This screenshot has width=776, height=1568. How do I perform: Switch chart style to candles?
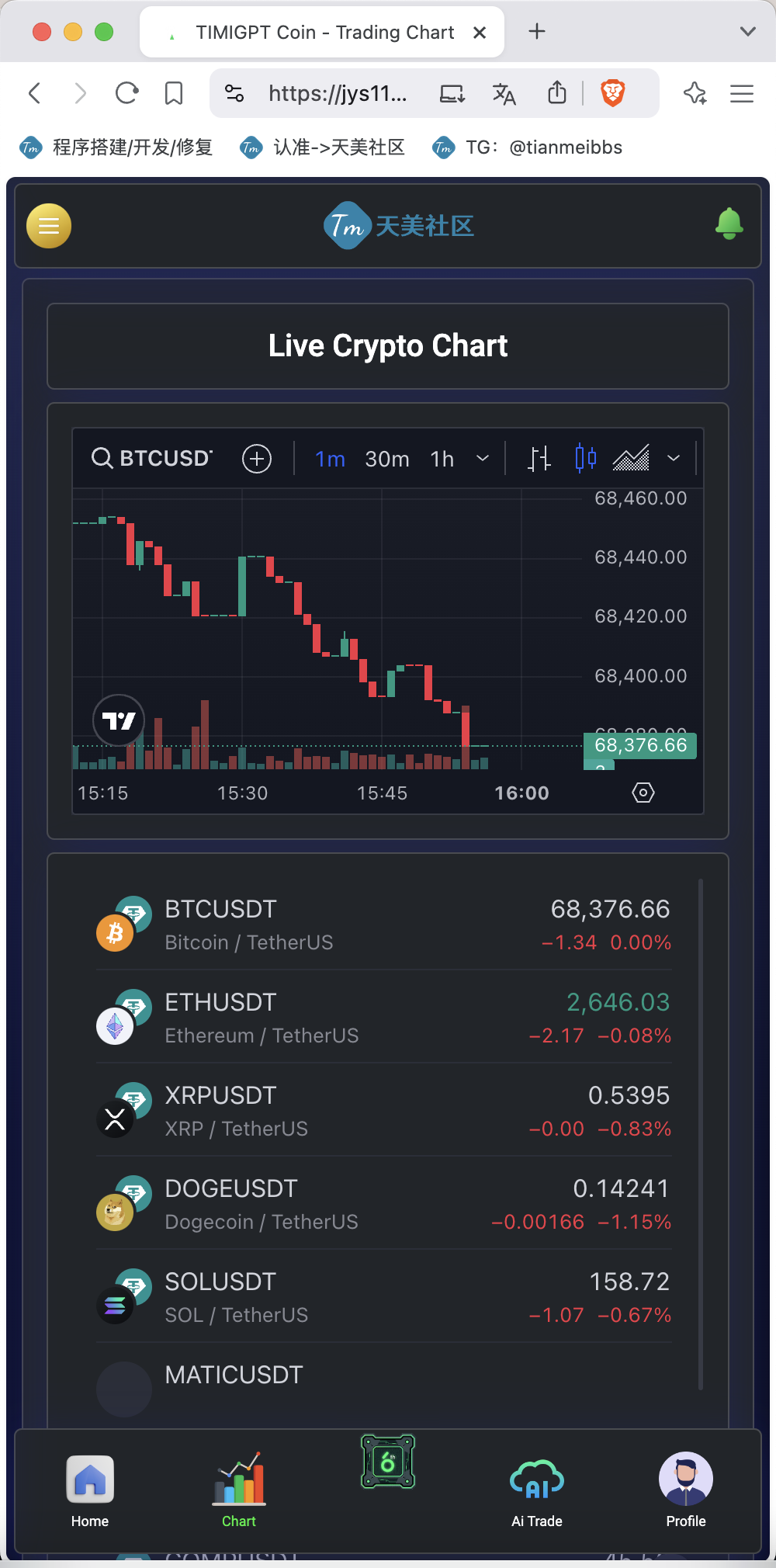[x=586, y=459]
